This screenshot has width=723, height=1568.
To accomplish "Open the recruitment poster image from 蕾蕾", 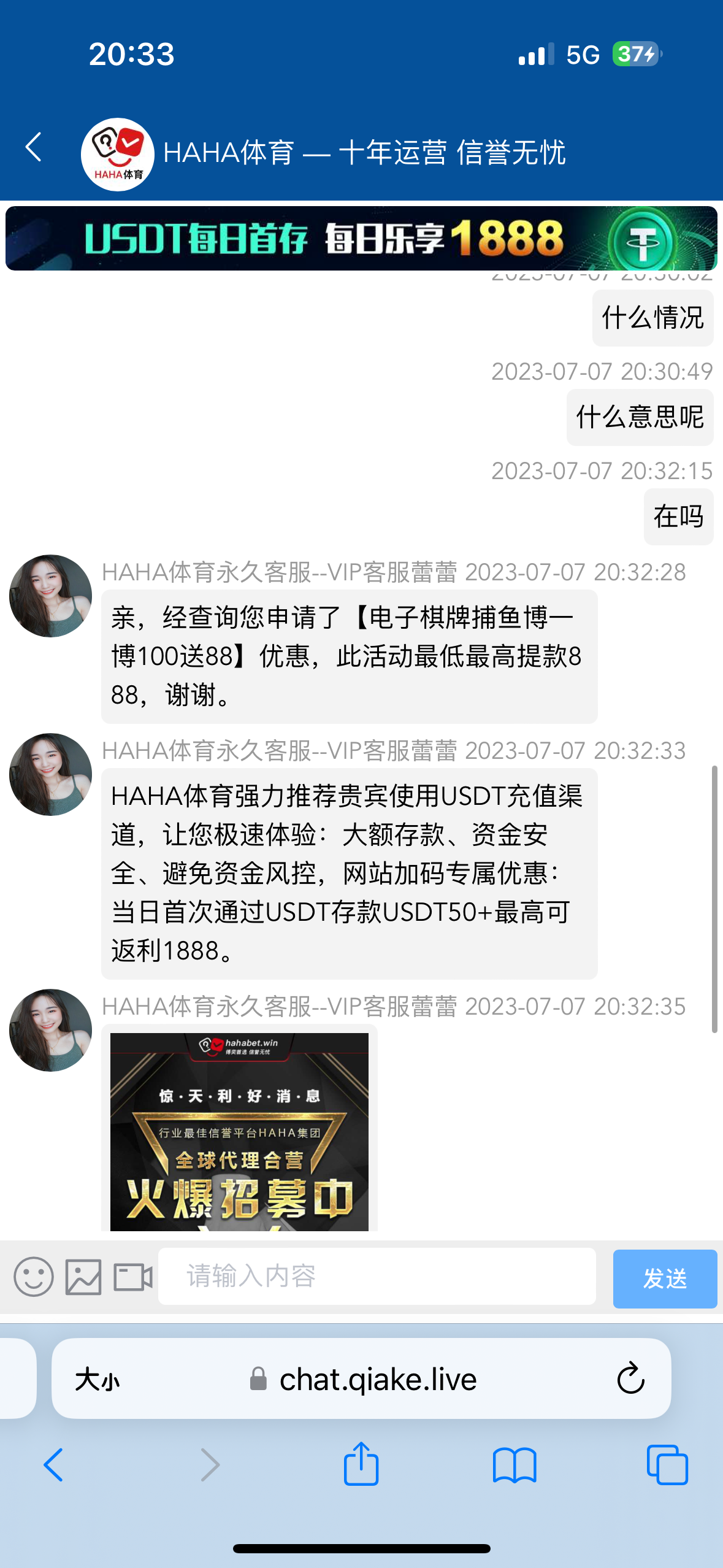I will pyautogui.click(x=239, y=1132).
